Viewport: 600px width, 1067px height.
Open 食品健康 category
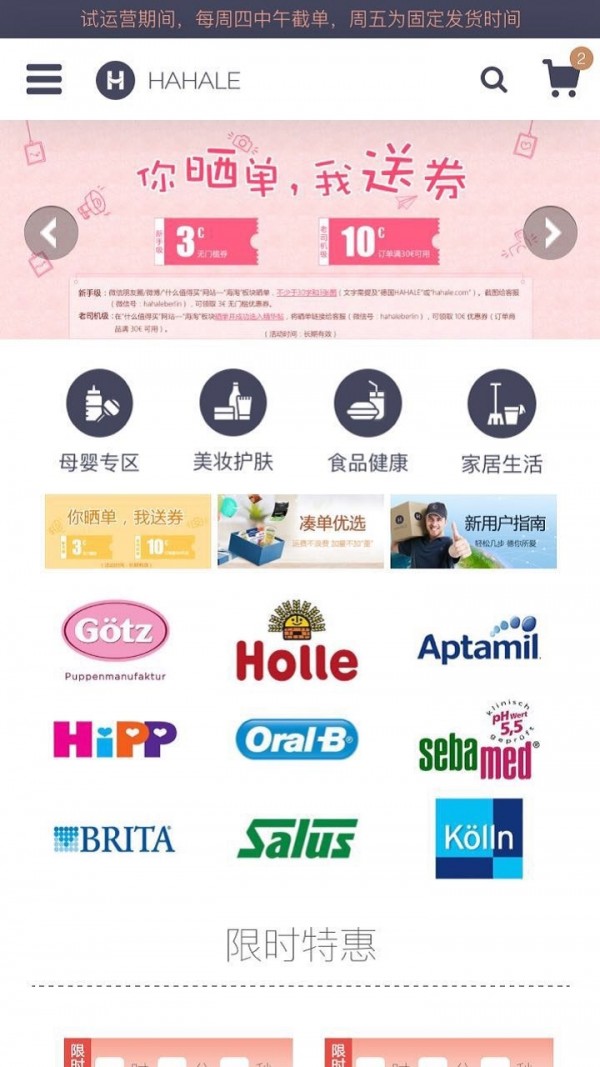pyautogui.click(x=368, y=420)
